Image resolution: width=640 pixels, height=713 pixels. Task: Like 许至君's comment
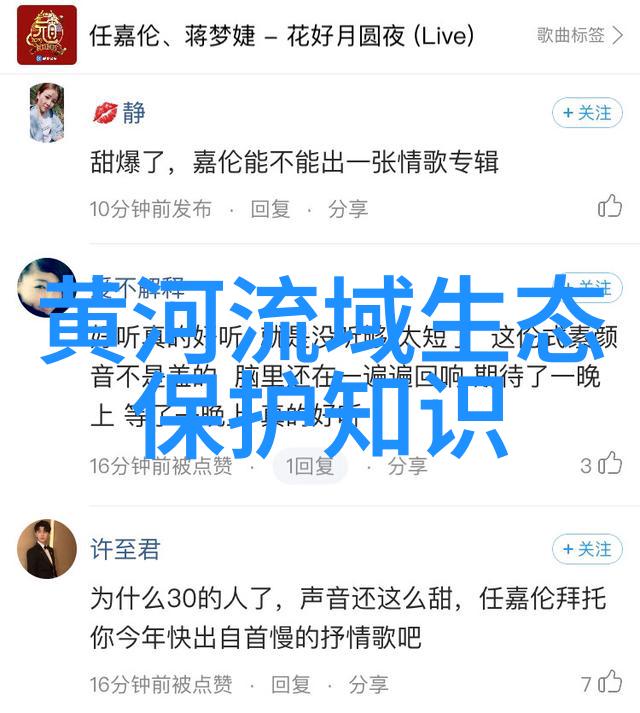click(x=609, y=684)
